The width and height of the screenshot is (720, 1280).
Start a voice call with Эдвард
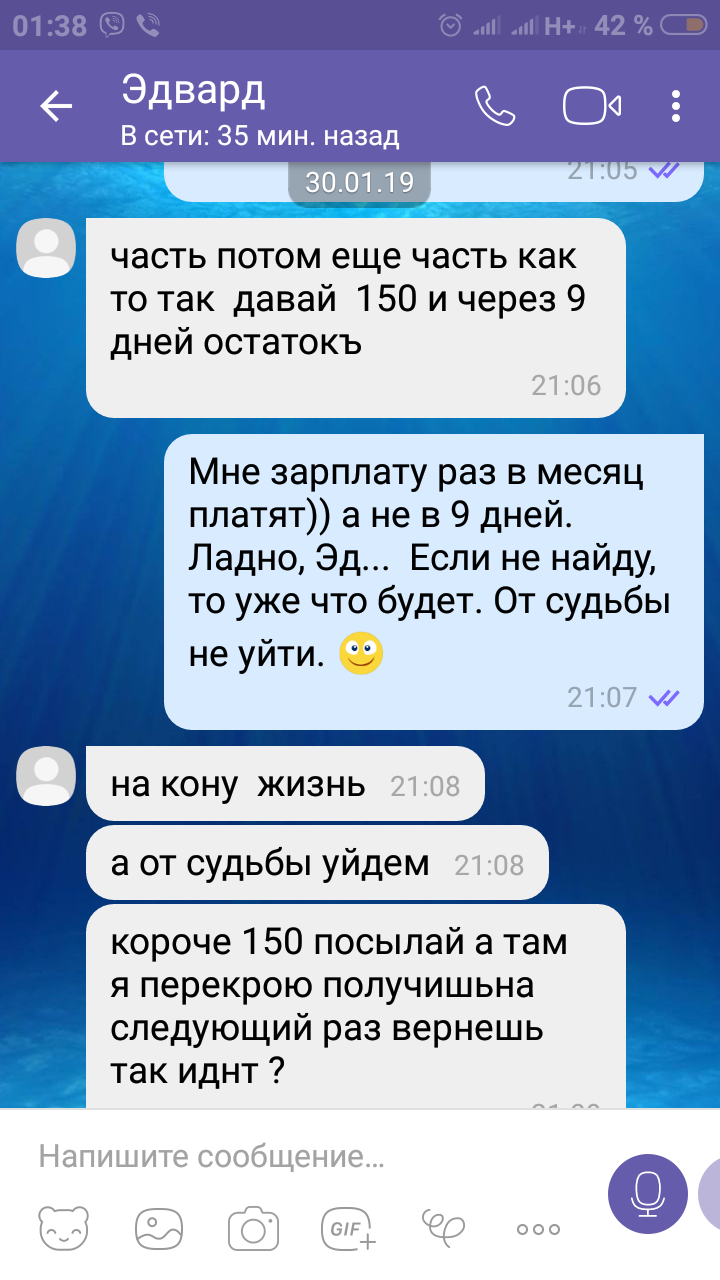point(494,106)
